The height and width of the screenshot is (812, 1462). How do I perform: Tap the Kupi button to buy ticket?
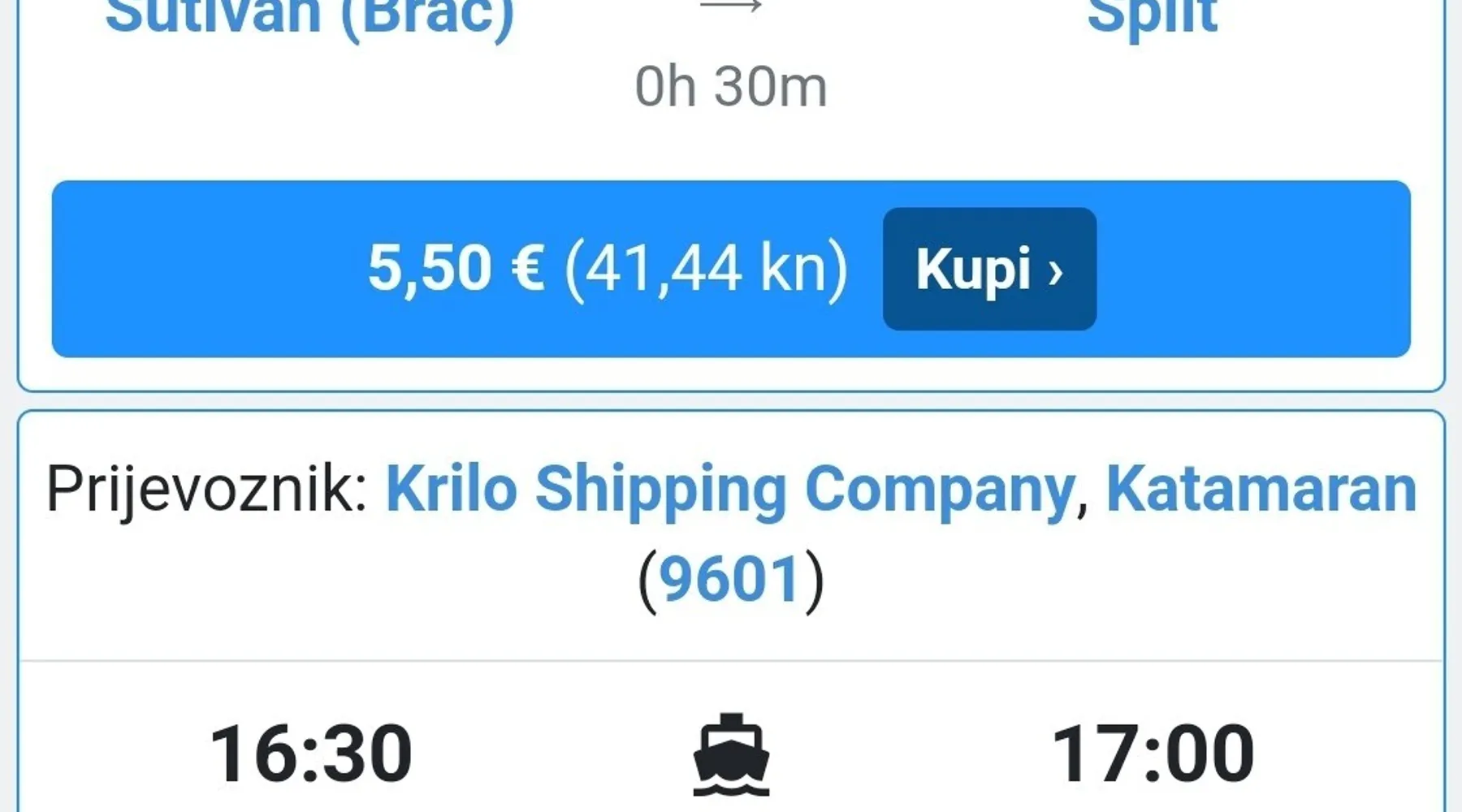(989, 269)
